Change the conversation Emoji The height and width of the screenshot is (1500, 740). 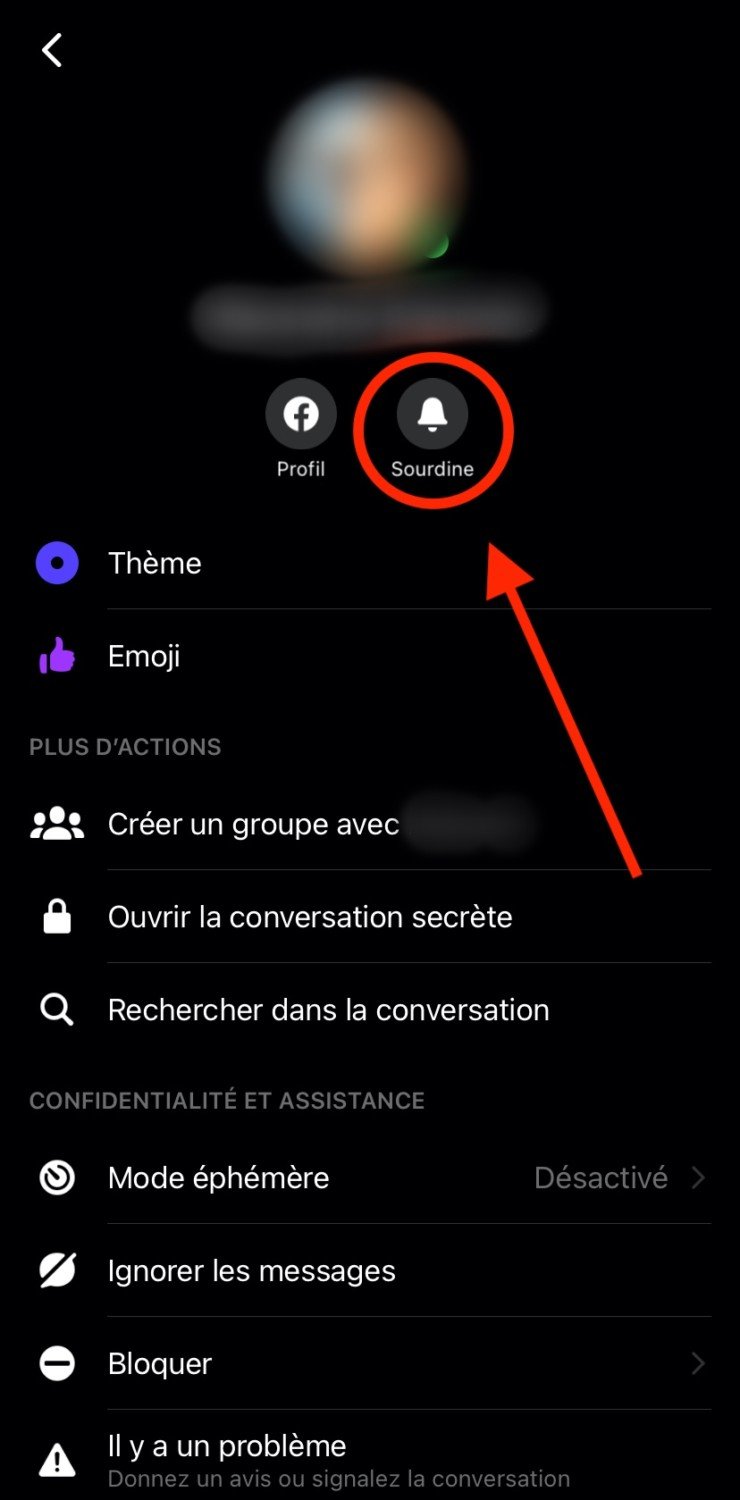[144, 656]
